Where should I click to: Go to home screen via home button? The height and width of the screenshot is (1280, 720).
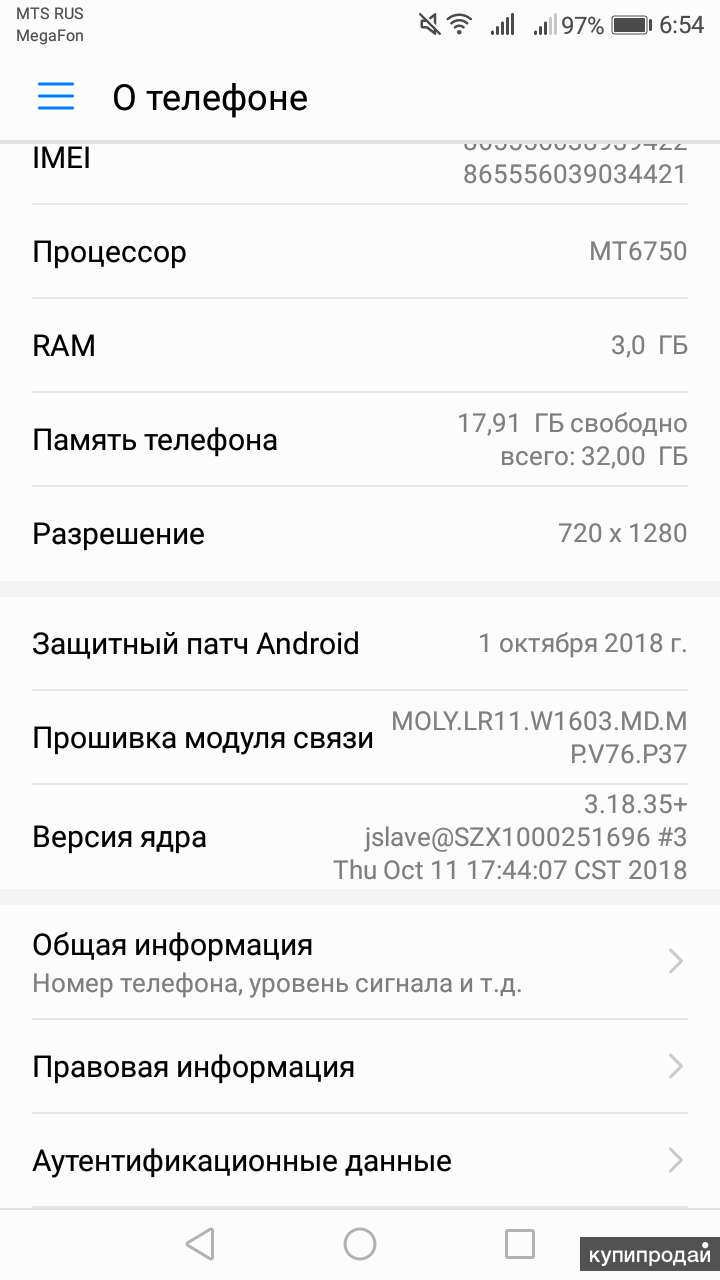(360, 1244)
